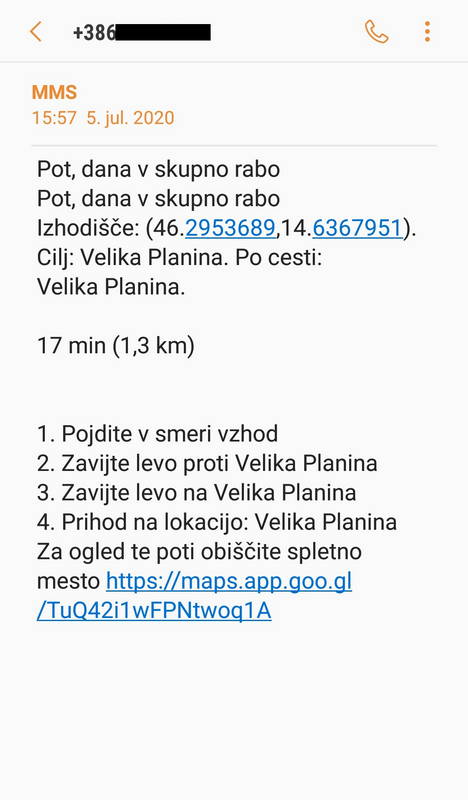Tap the linked number 6367951
The height and width of the screenshot is (800, 468).
[x=358, y=228]
